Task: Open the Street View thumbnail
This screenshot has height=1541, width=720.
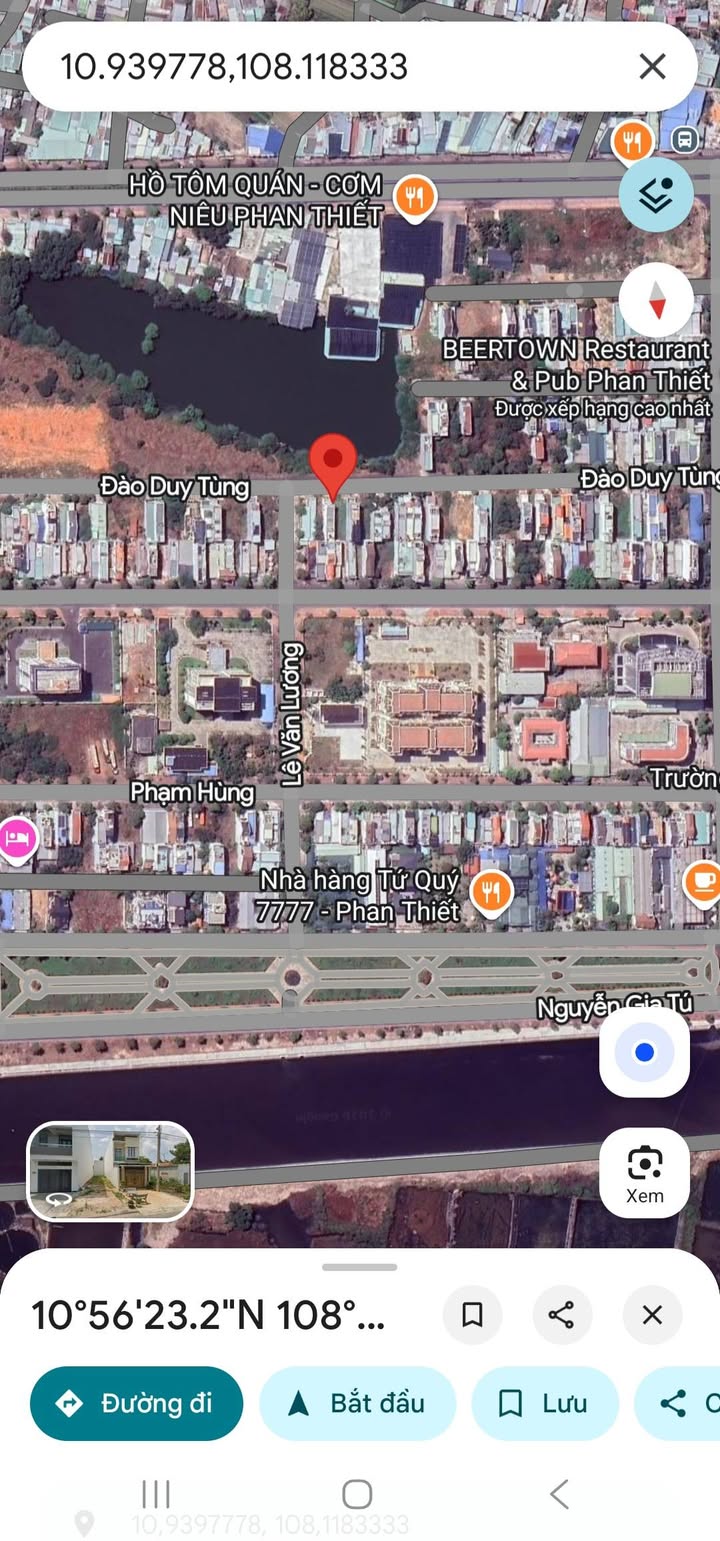Action: (110, 1171)
